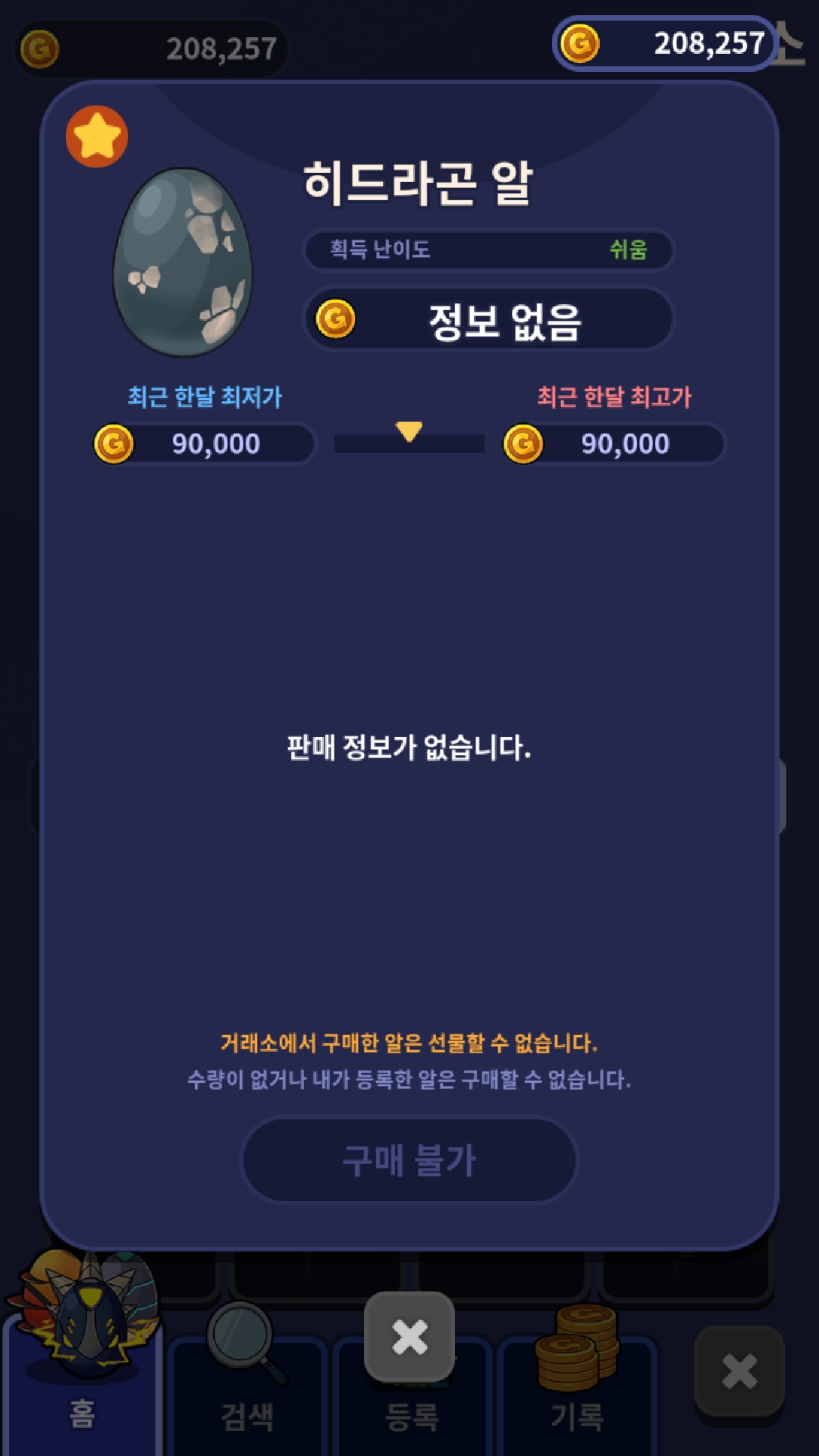Viewport: 819px width, 1456px height.
Task: Tap the dark X button at bottom right
Action: coord(739,1371)
